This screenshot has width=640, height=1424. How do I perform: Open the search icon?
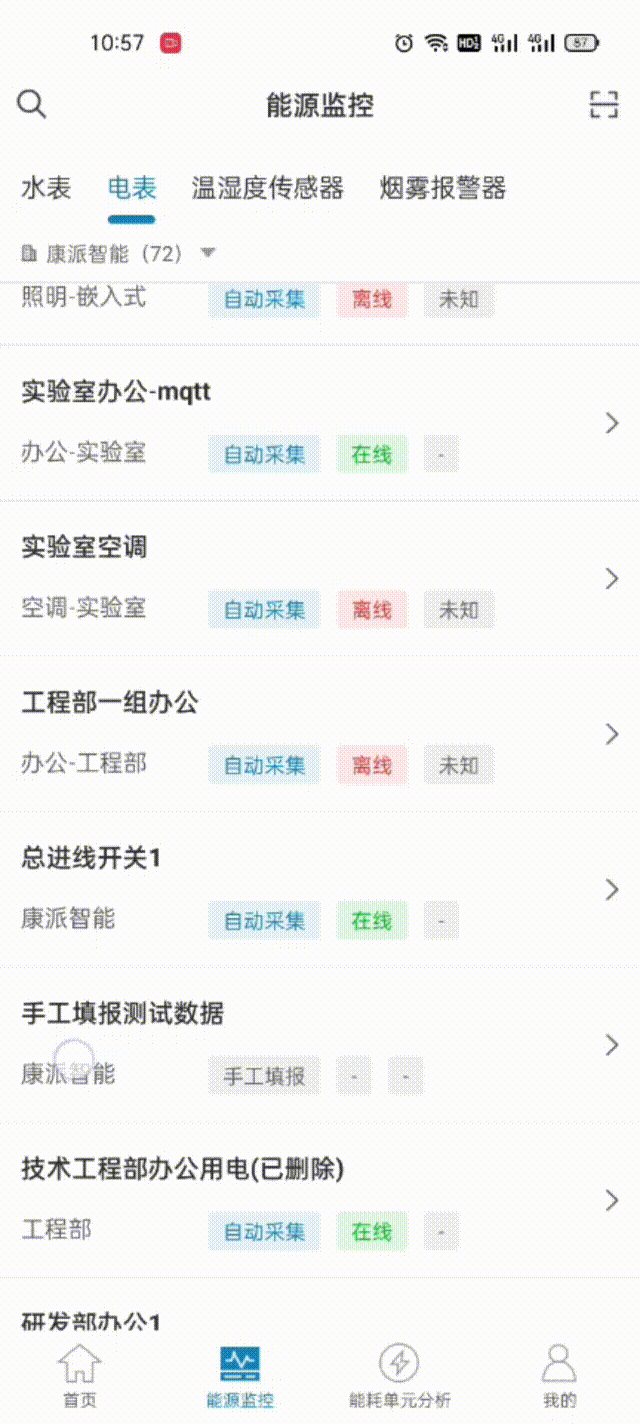click(32, 104)
